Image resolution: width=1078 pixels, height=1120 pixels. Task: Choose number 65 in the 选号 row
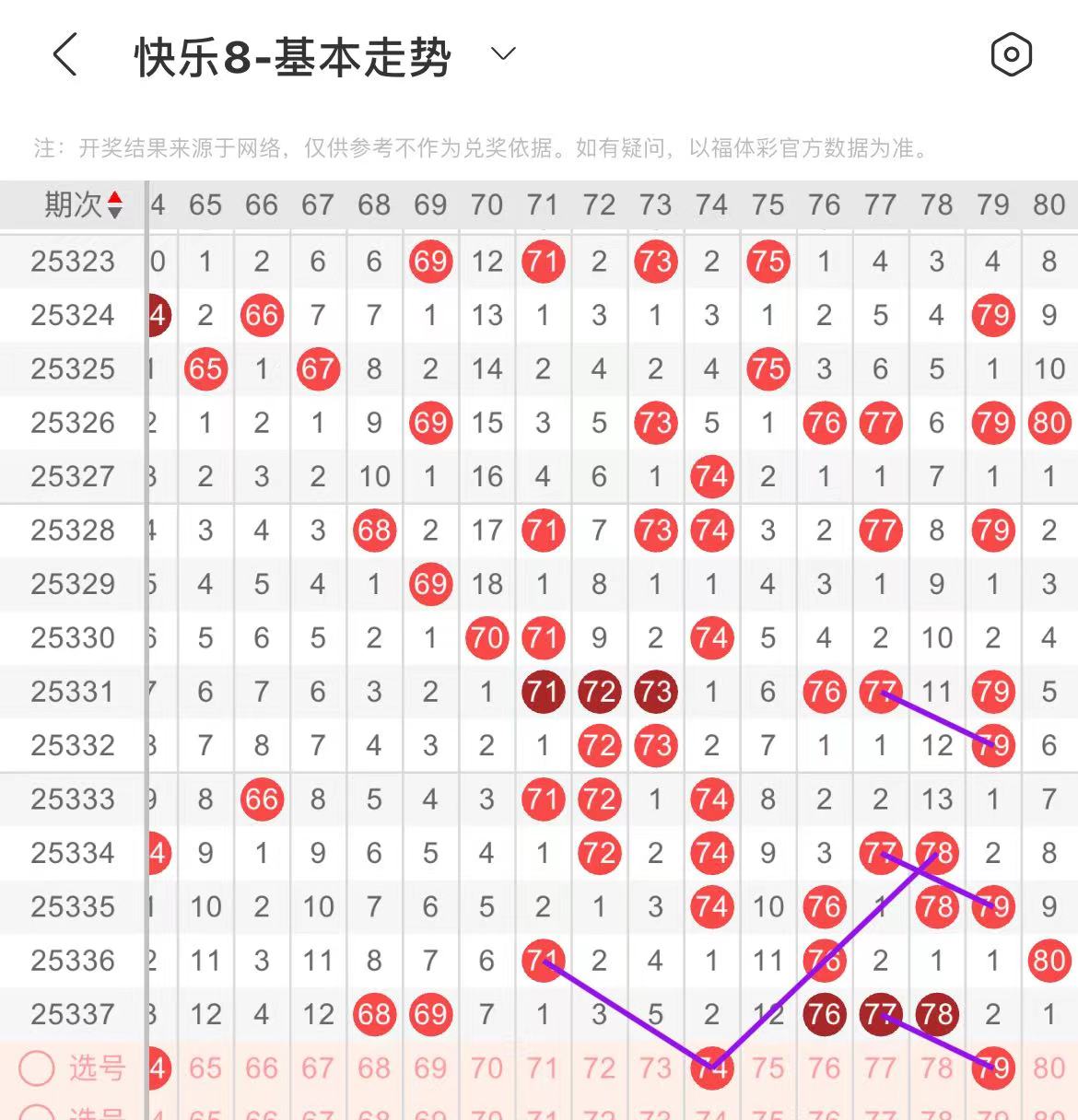pos(205,1068)
